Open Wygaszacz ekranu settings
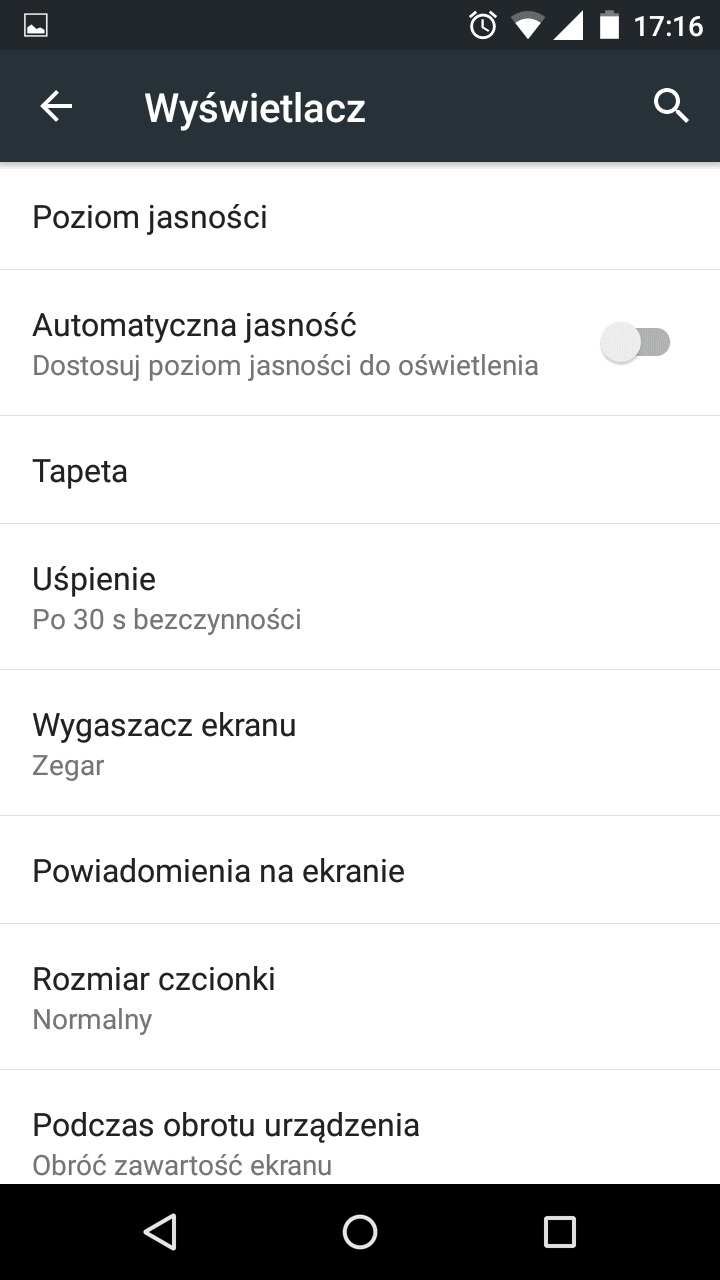The height and width of the screenshot is (1280, 720). pyautogui.click(x=360, y=743)
